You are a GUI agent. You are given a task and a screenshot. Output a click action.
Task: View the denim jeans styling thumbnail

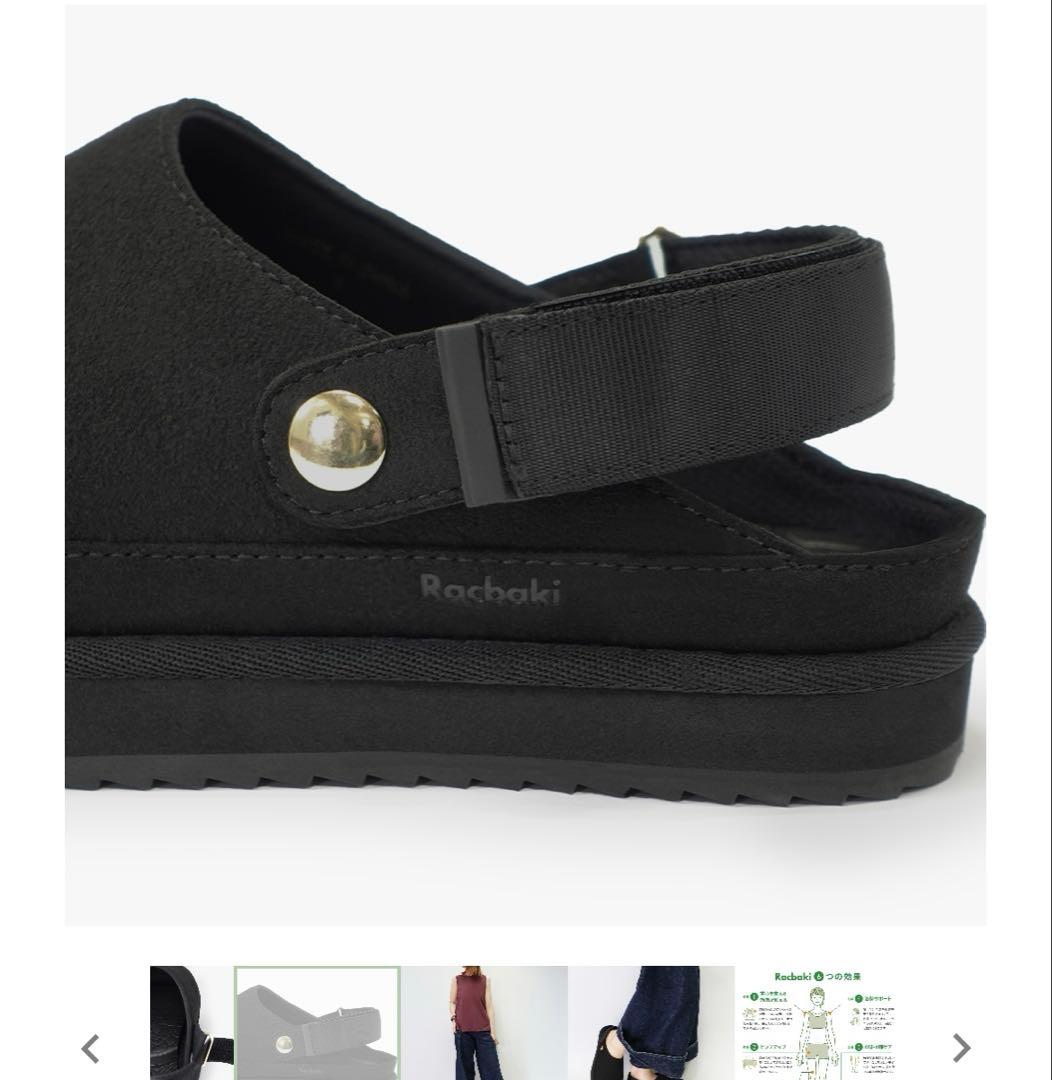pyautogui.click(x=651, y=1024)
